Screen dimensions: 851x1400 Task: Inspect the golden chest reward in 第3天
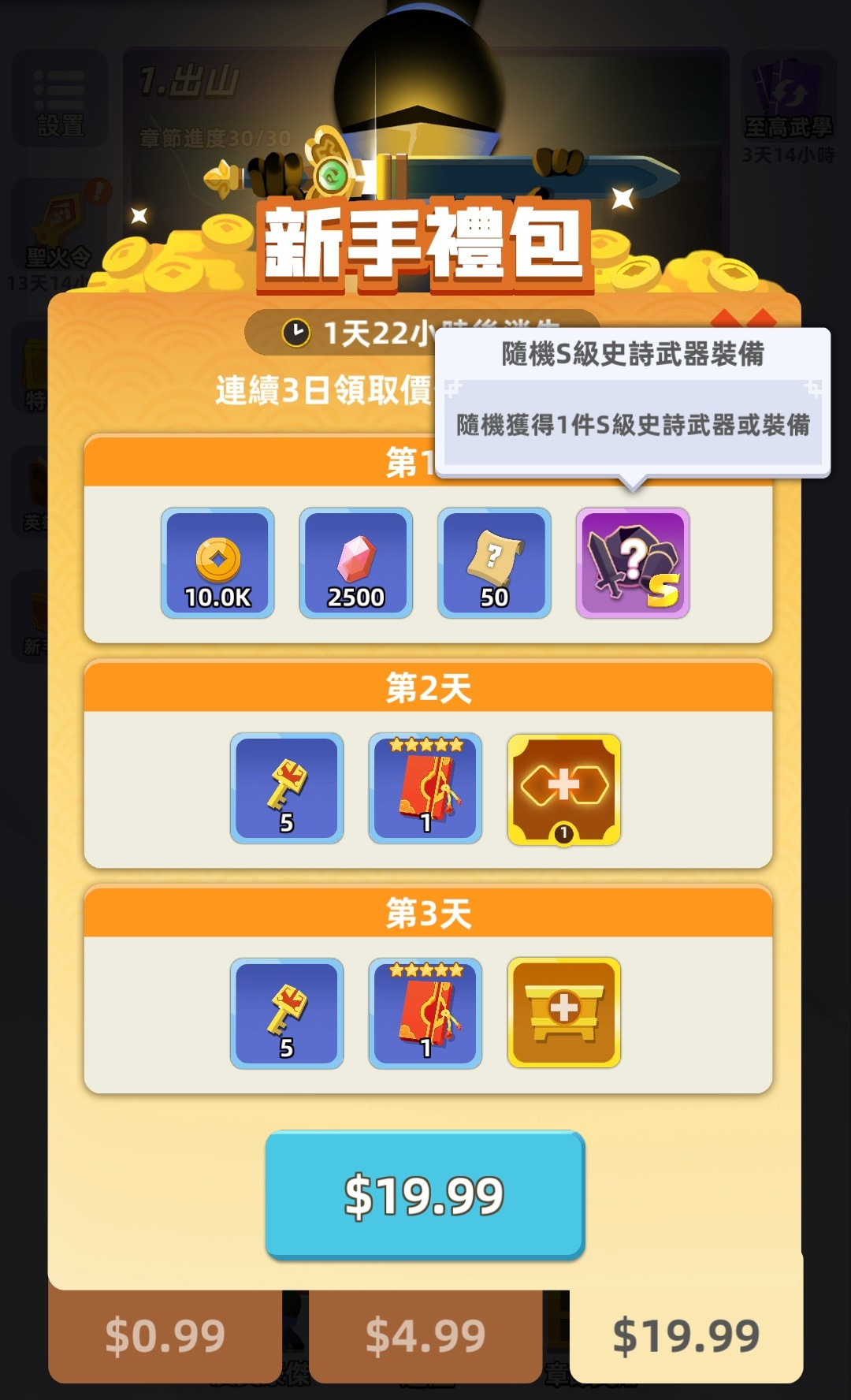tap(564, 1014)
